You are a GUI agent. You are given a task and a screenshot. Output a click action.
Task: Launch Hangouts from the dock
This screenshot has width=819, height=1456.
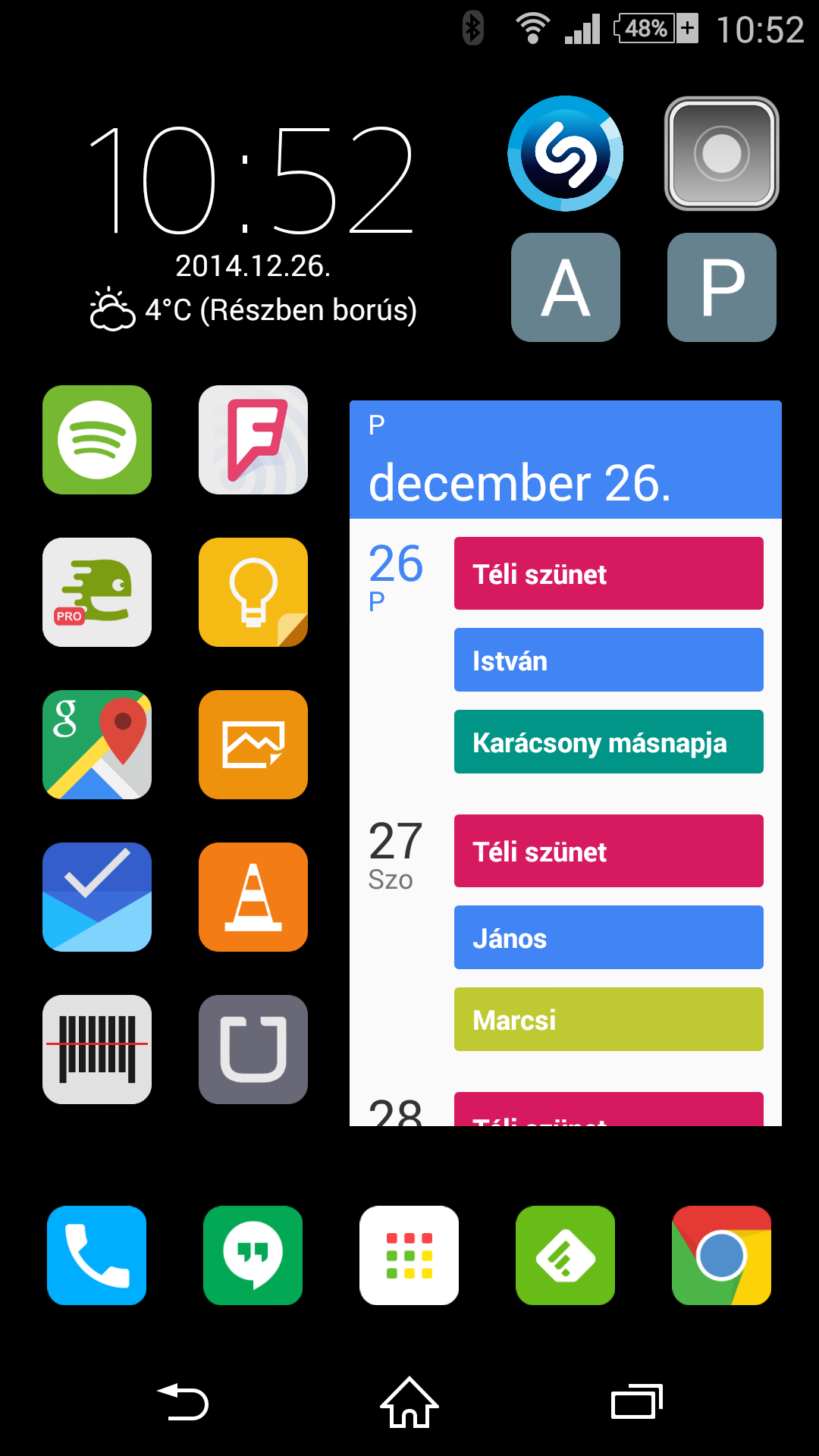[253, 1255]
